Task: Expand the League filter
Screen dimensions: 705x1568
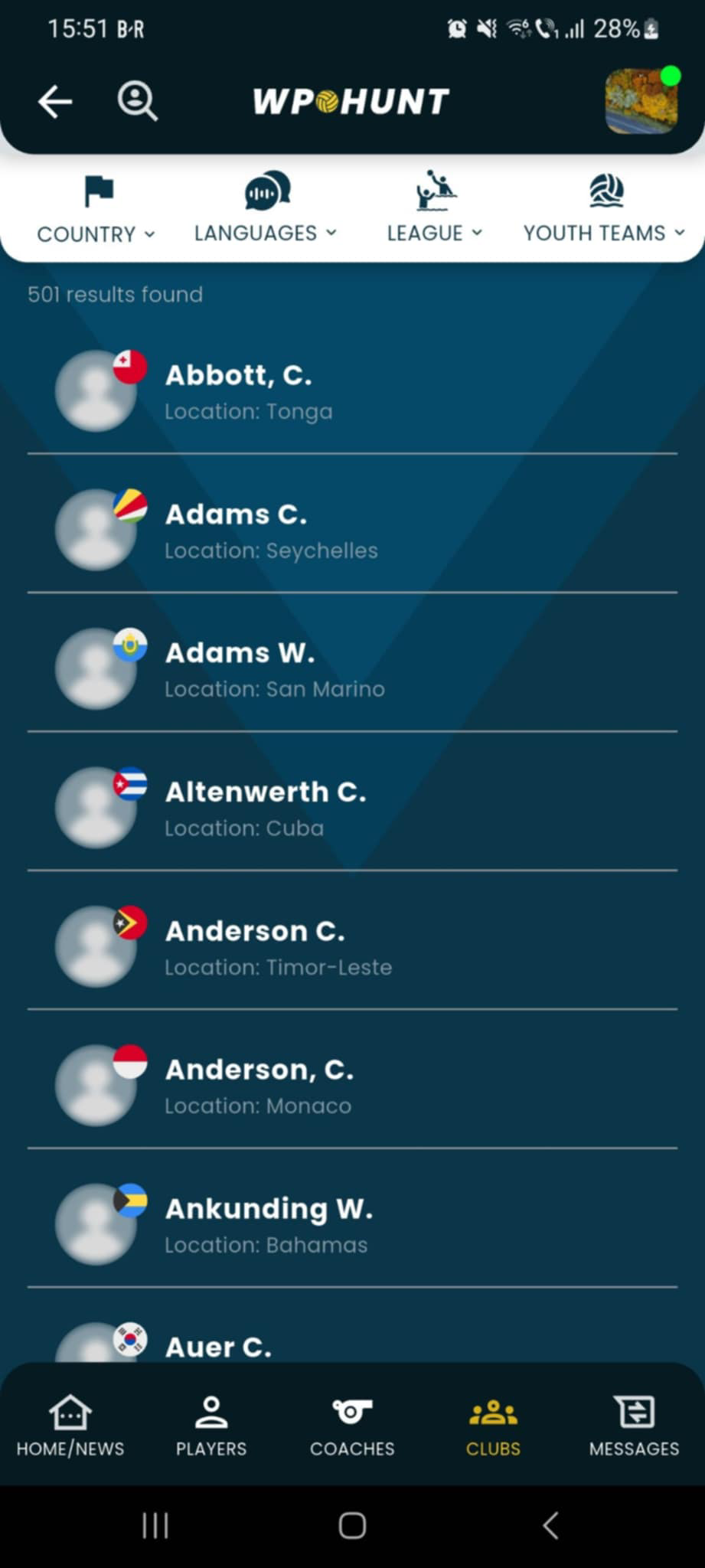Action: [434, 210]
